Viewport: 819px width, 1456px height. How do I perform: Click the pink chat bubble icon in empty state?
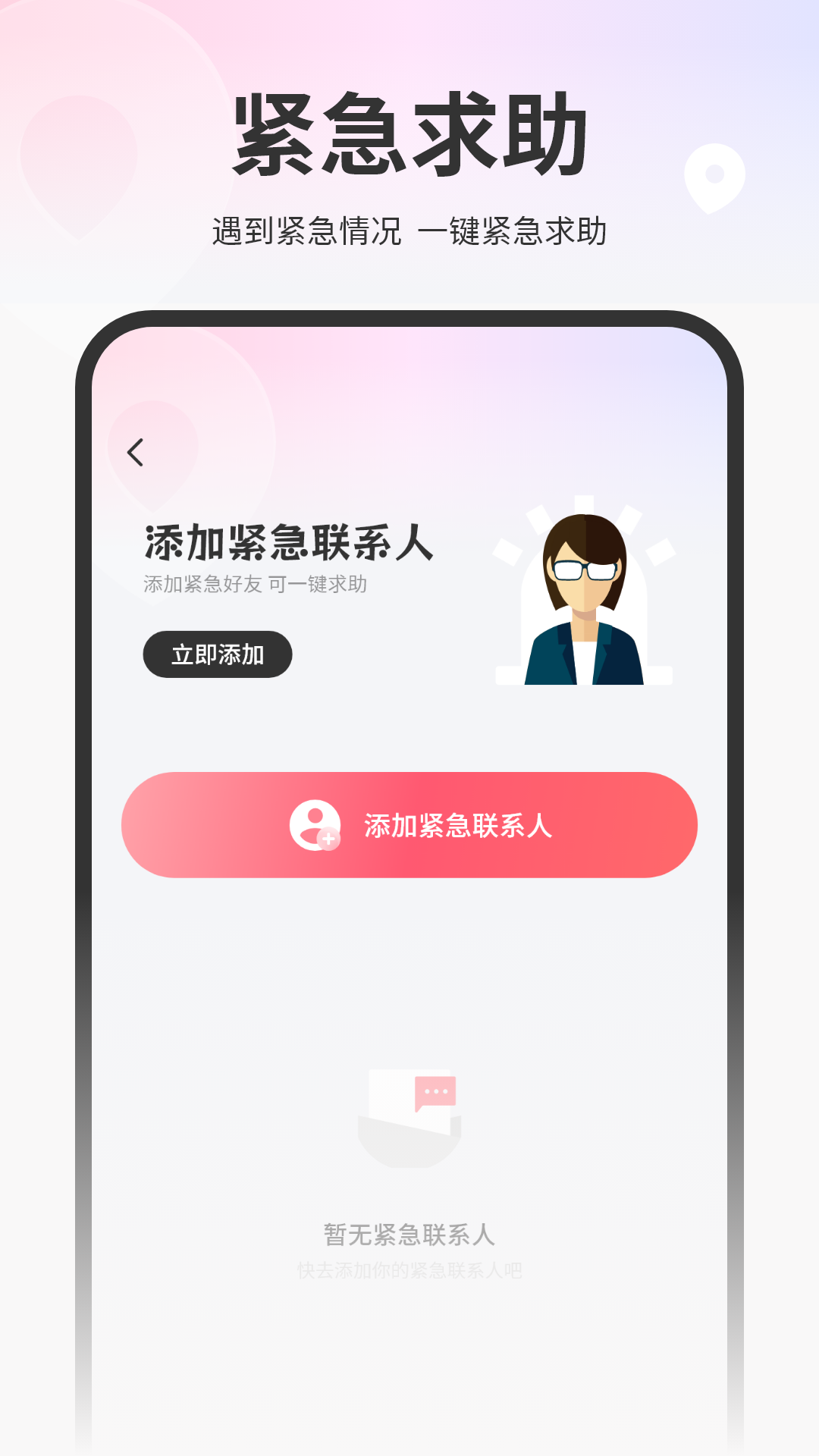[x=435, y=1090]
